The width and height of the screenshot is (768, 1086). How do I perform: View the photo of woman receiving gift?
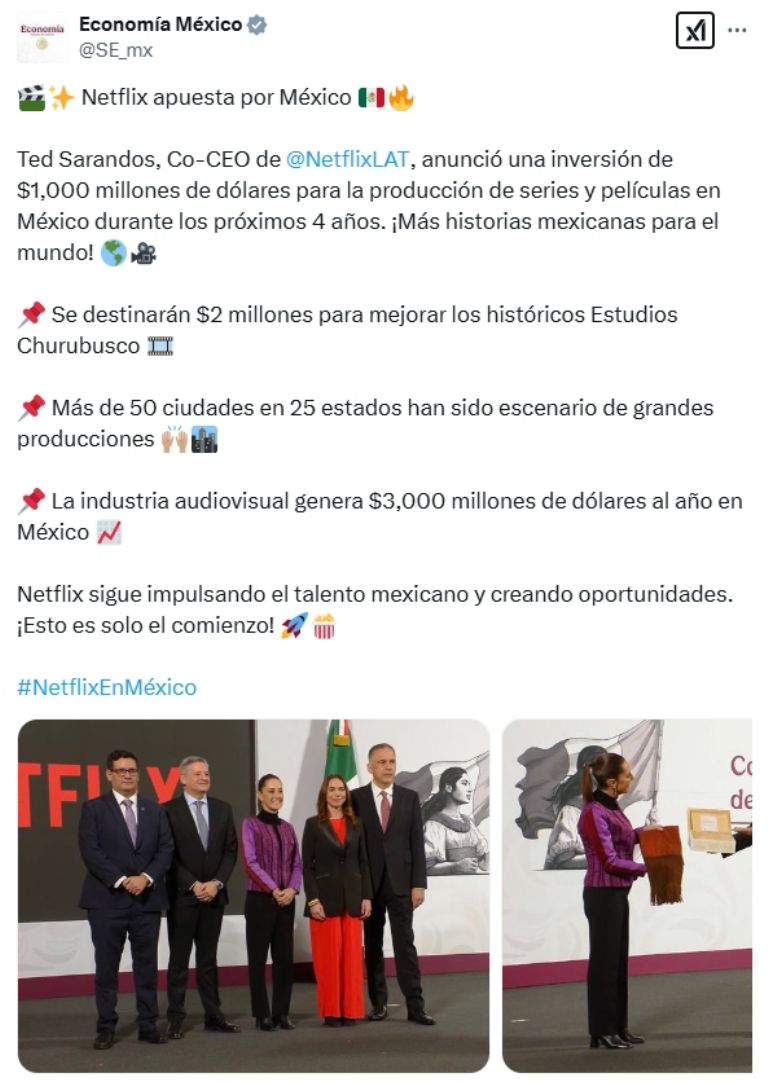(x=627, y=895)
